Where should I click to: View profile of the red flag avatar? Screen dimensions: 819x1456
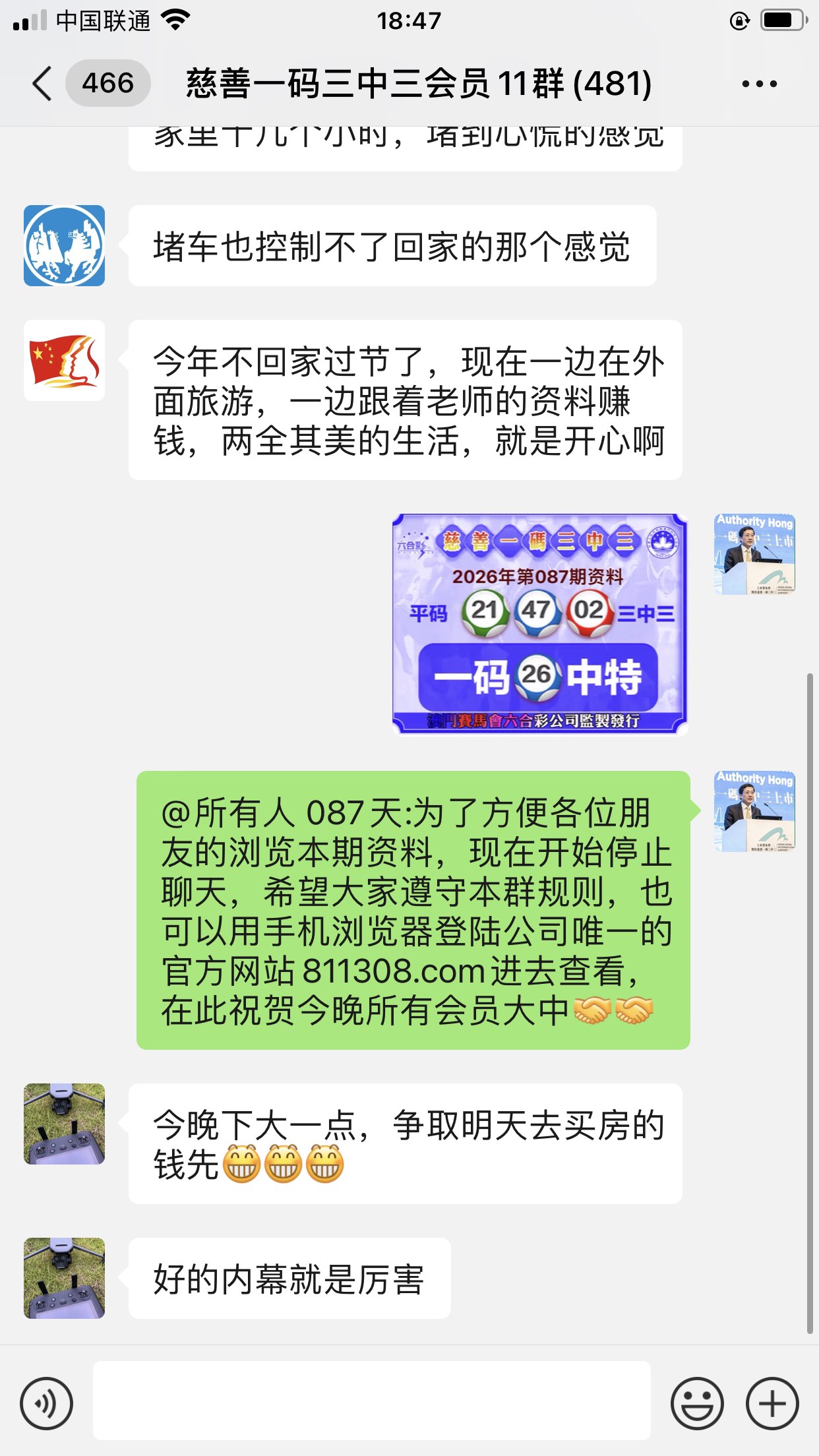(64, 360)
